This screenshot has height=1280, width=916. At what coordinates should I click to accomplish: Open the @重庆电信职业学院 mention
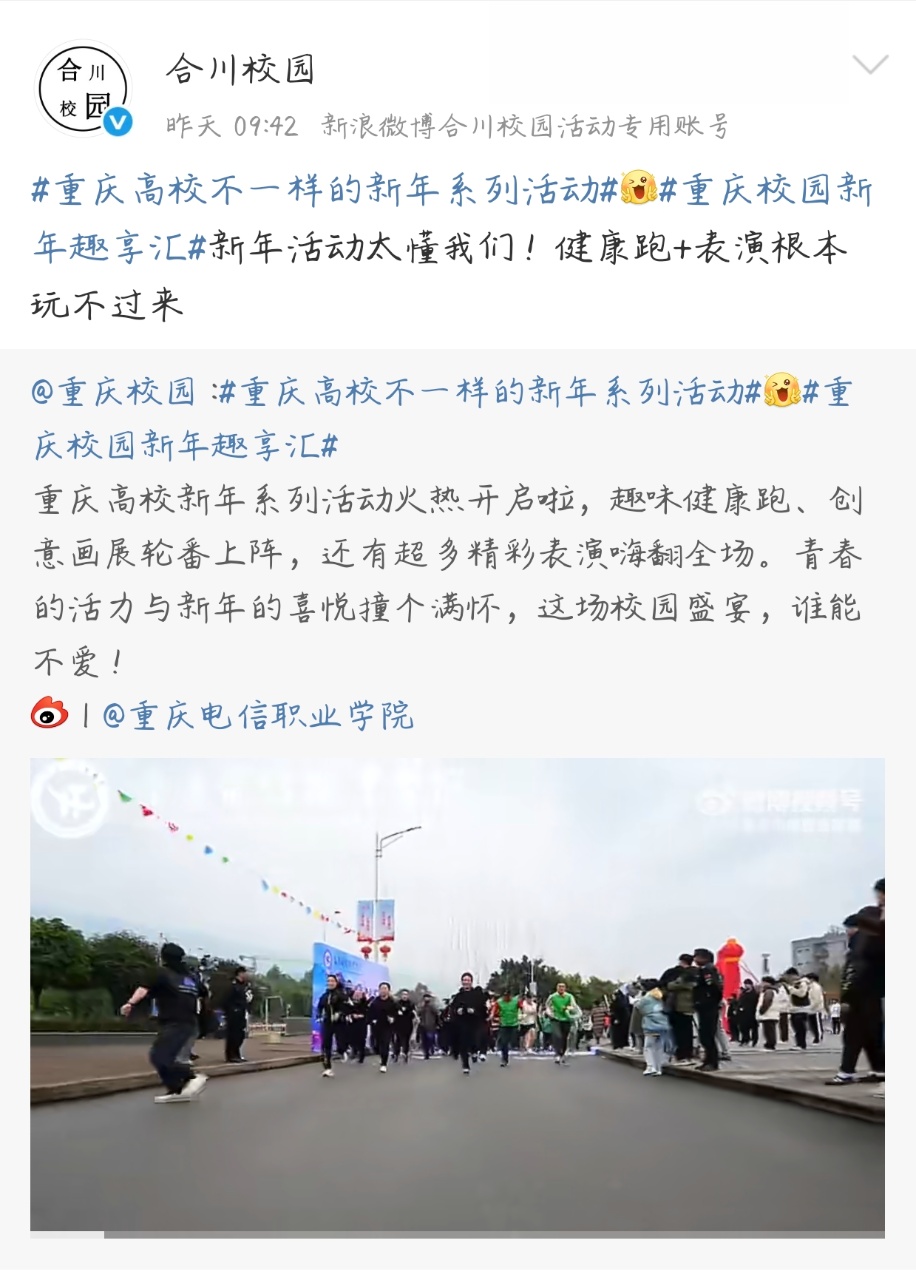click(x=257, y=716)
